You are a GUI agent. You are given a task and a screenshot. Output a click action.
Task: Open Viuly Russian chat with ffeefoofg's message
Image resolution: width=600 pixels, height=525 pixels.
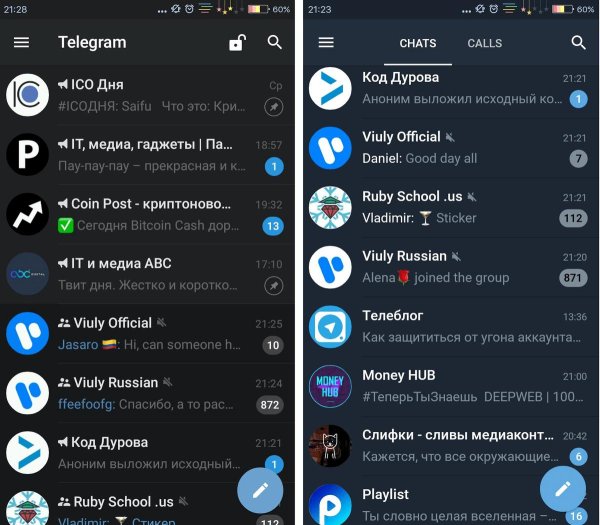point(150,393)
